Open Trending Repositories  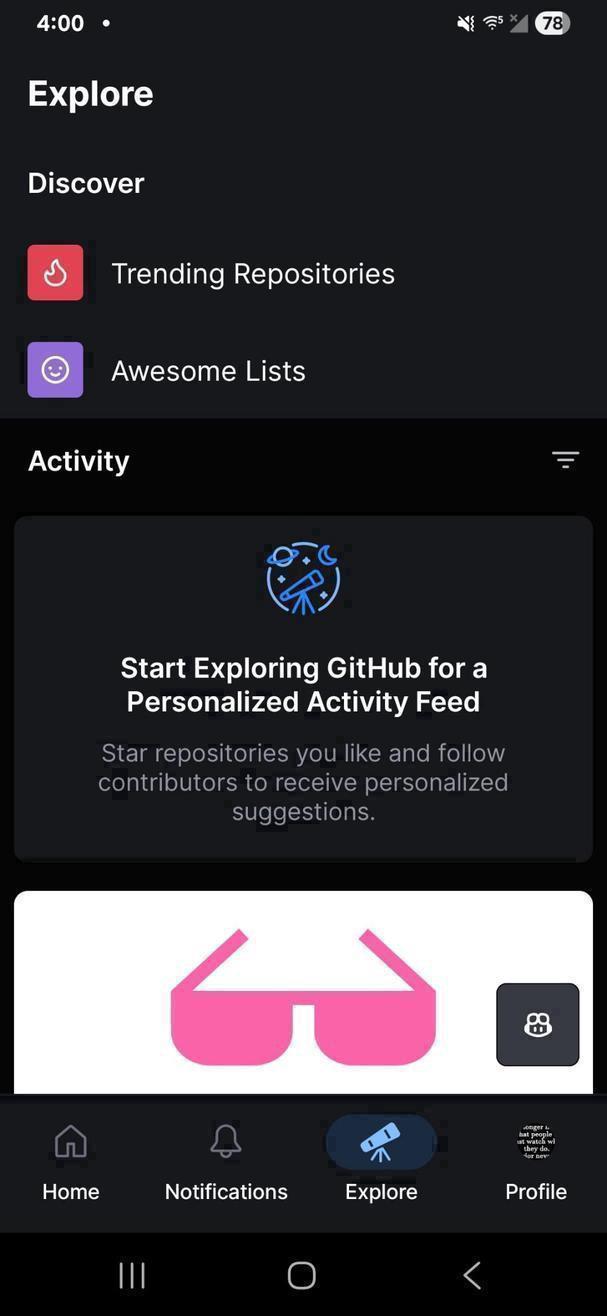point(252,273)
